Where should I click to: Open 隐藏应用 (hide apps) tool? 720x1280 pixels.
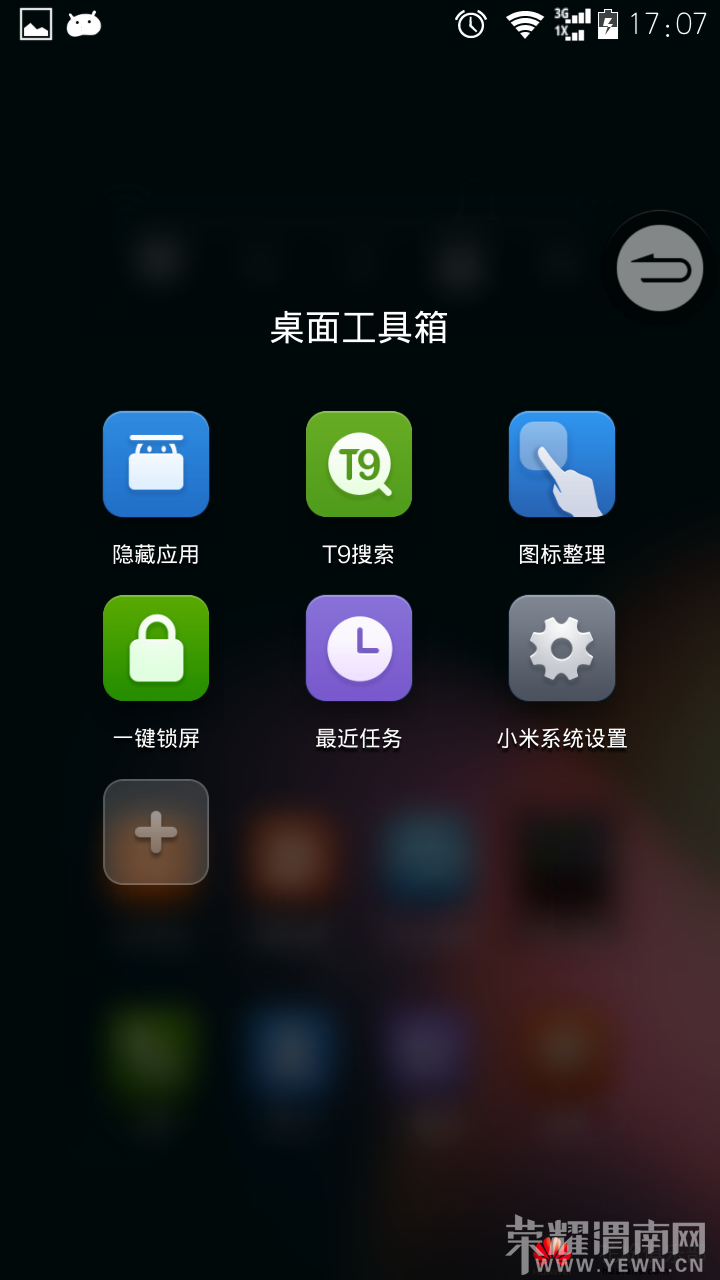[156, 464]
